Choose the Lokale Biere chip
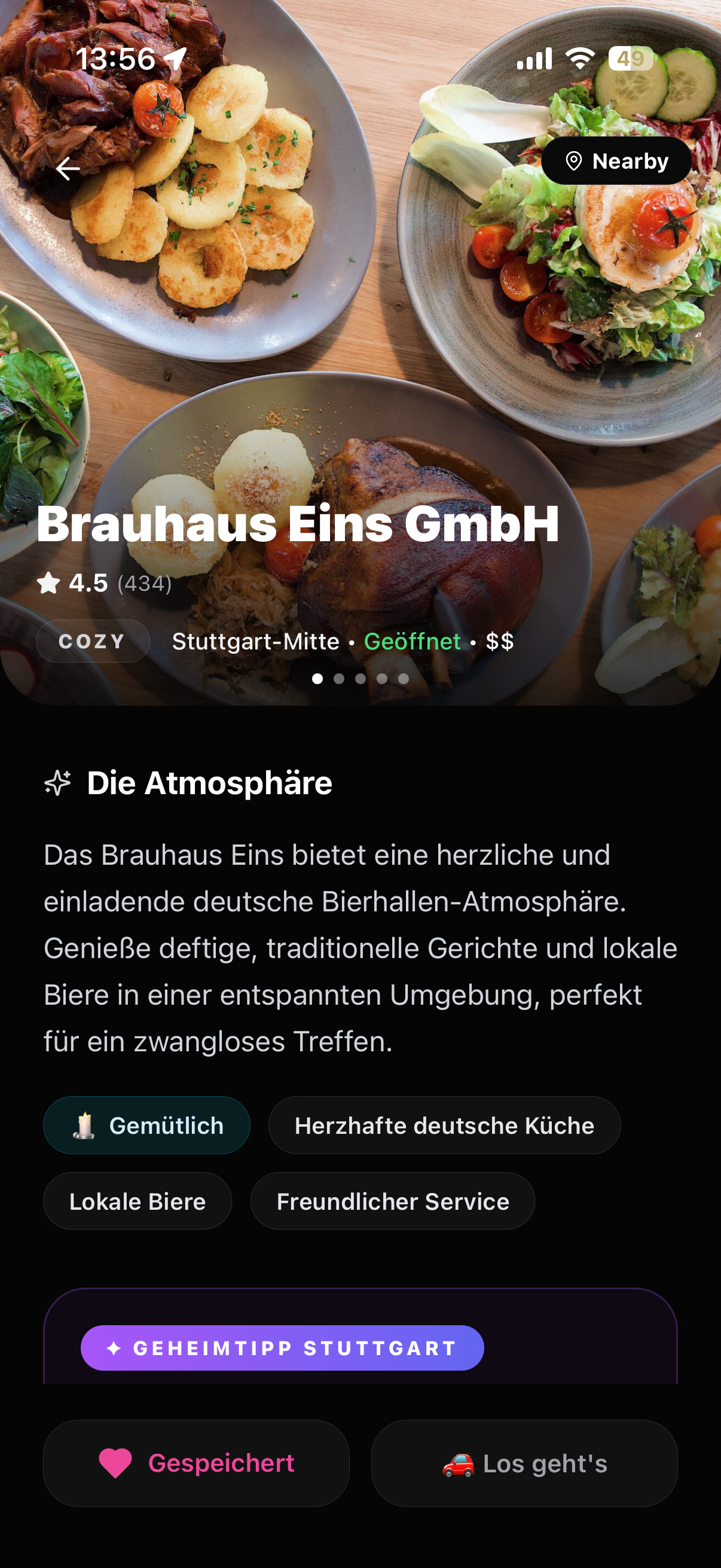 tap(138, 1201)
